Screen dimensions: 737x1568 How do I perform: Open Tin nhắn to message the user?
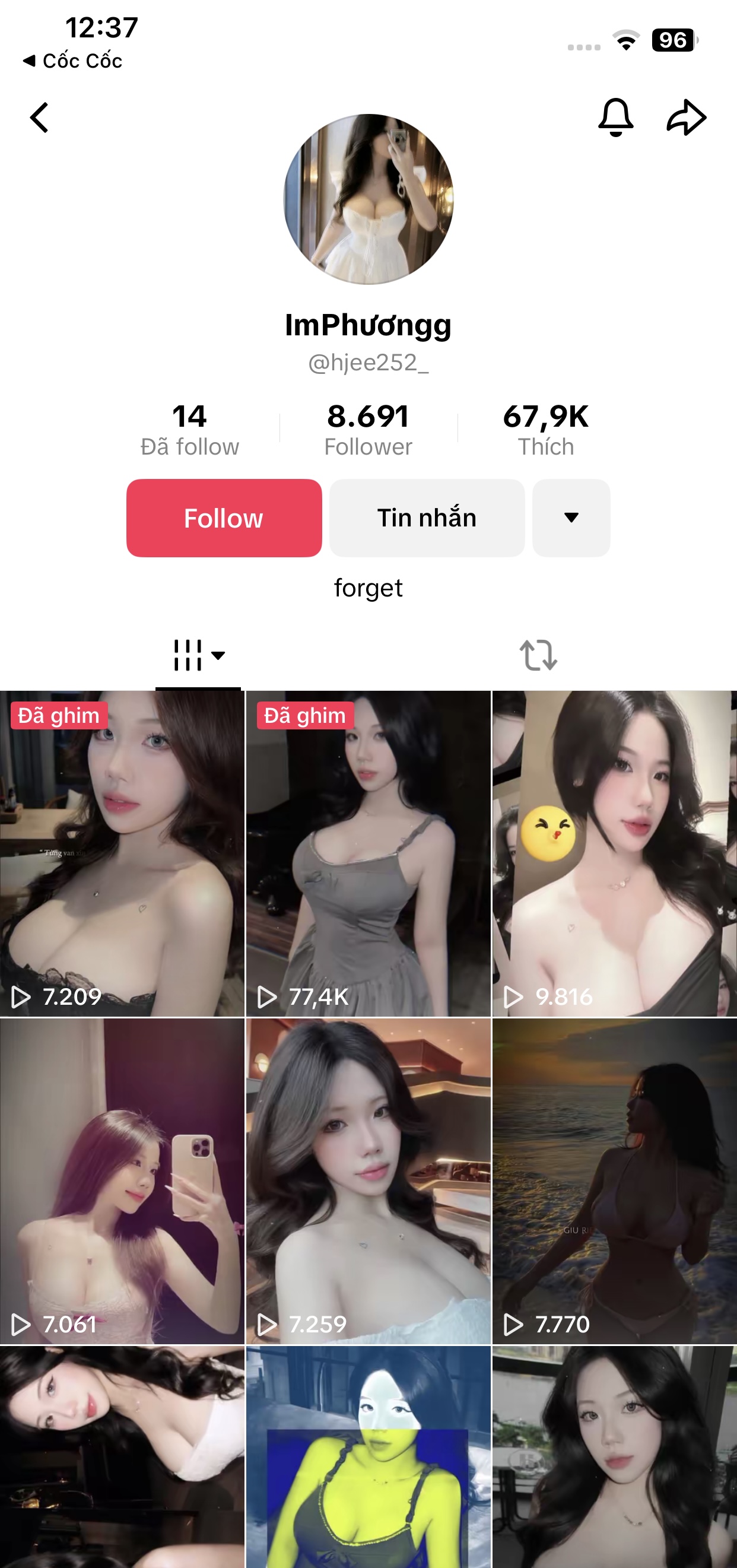click(x=427, y=518)
